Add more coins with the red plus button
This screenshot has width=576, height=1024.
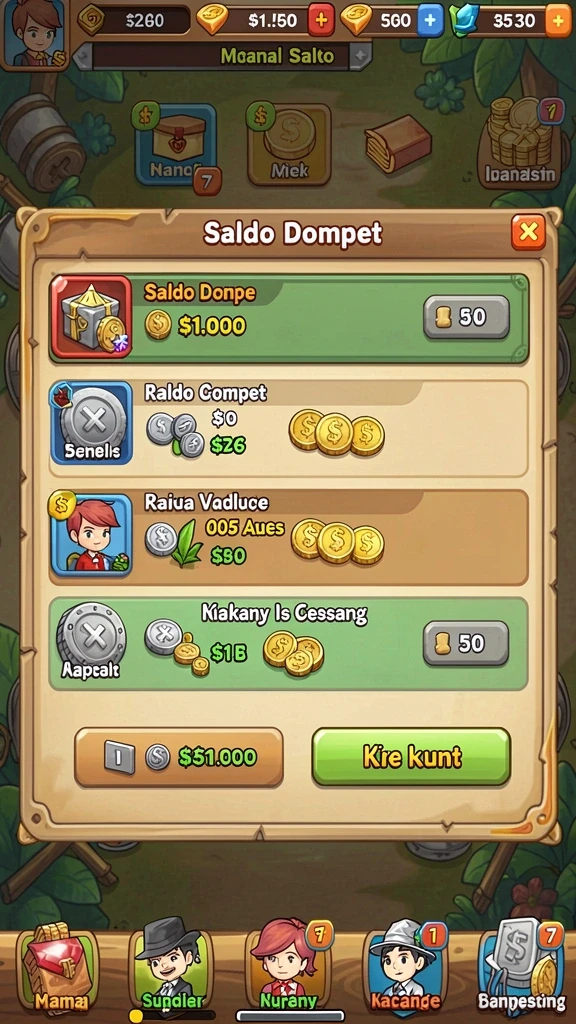point(321,21)
